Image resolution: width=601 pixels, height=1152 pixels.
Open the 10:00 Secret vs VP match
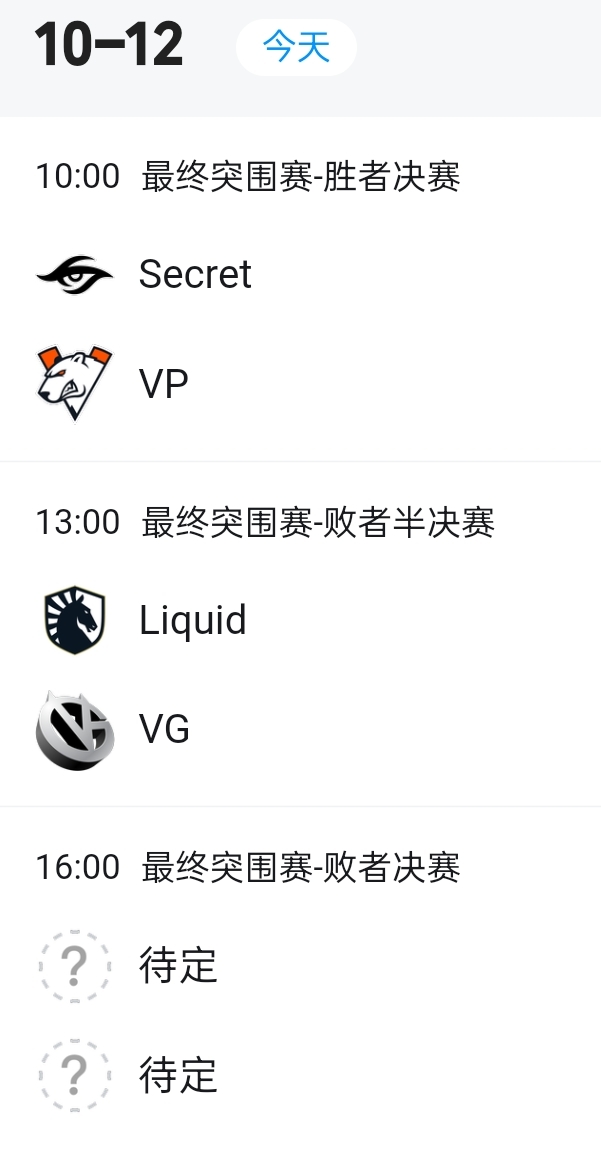pos(300,290)
